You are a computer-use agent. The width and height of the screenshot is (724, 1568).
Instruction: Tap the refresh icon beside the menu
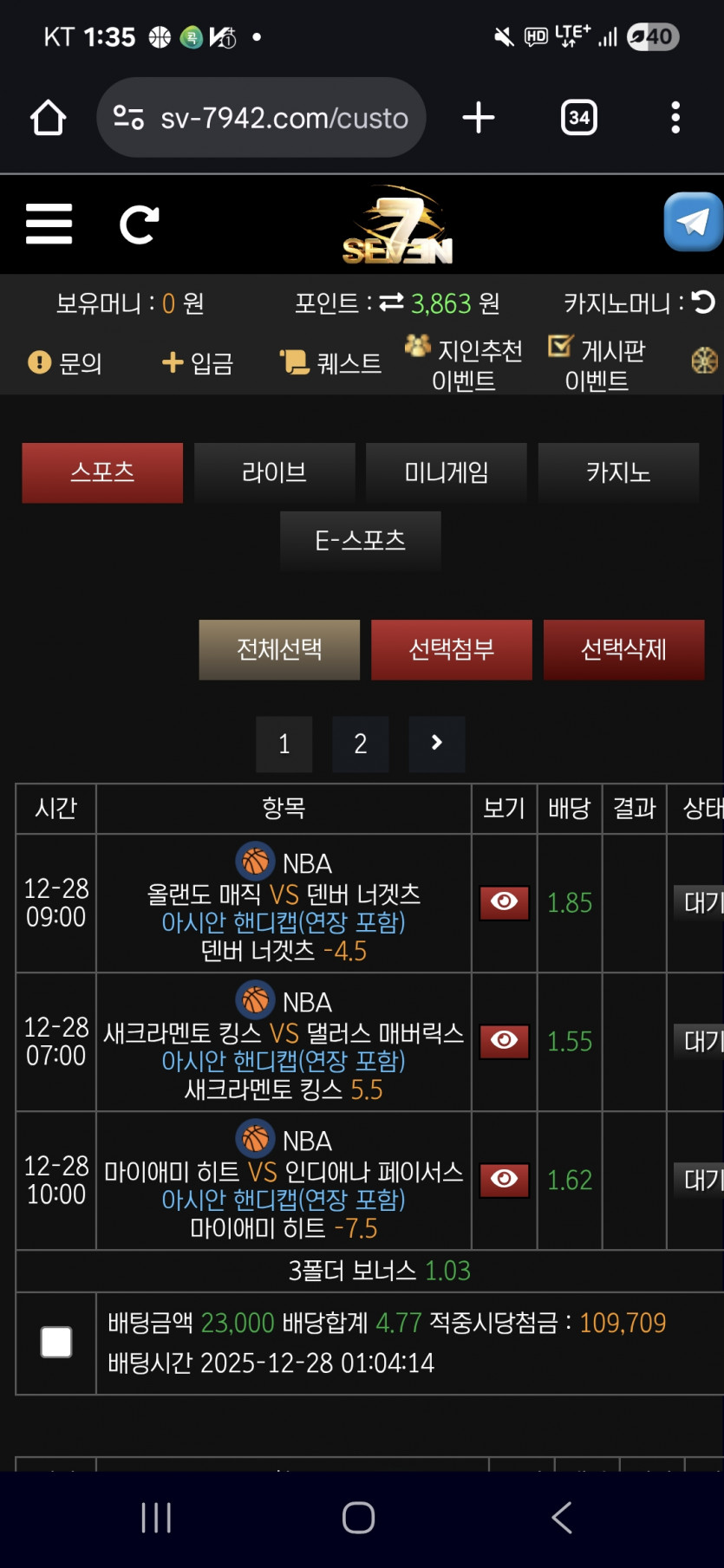[139, 225]
